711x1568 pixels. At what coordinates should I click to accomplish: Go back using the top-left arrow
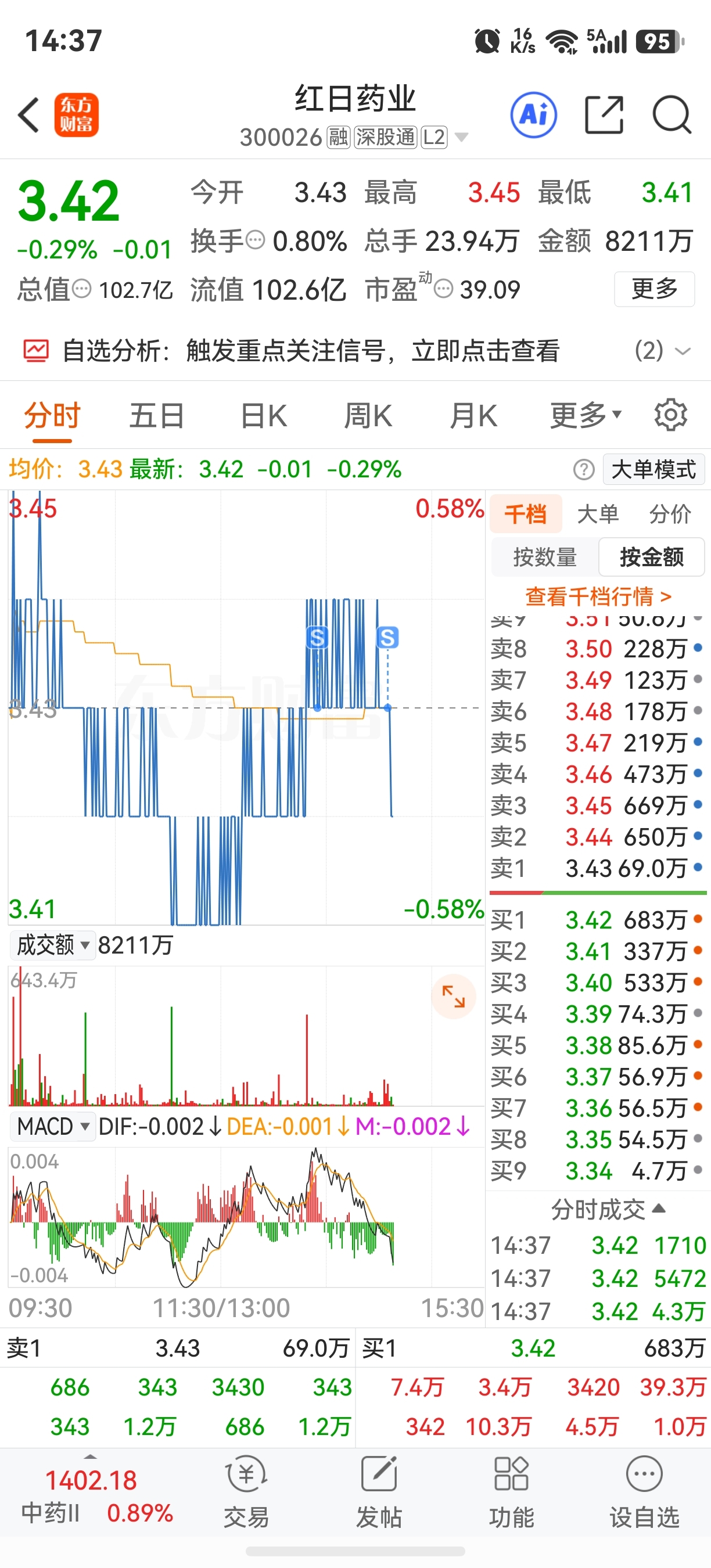tap(28, 114)
